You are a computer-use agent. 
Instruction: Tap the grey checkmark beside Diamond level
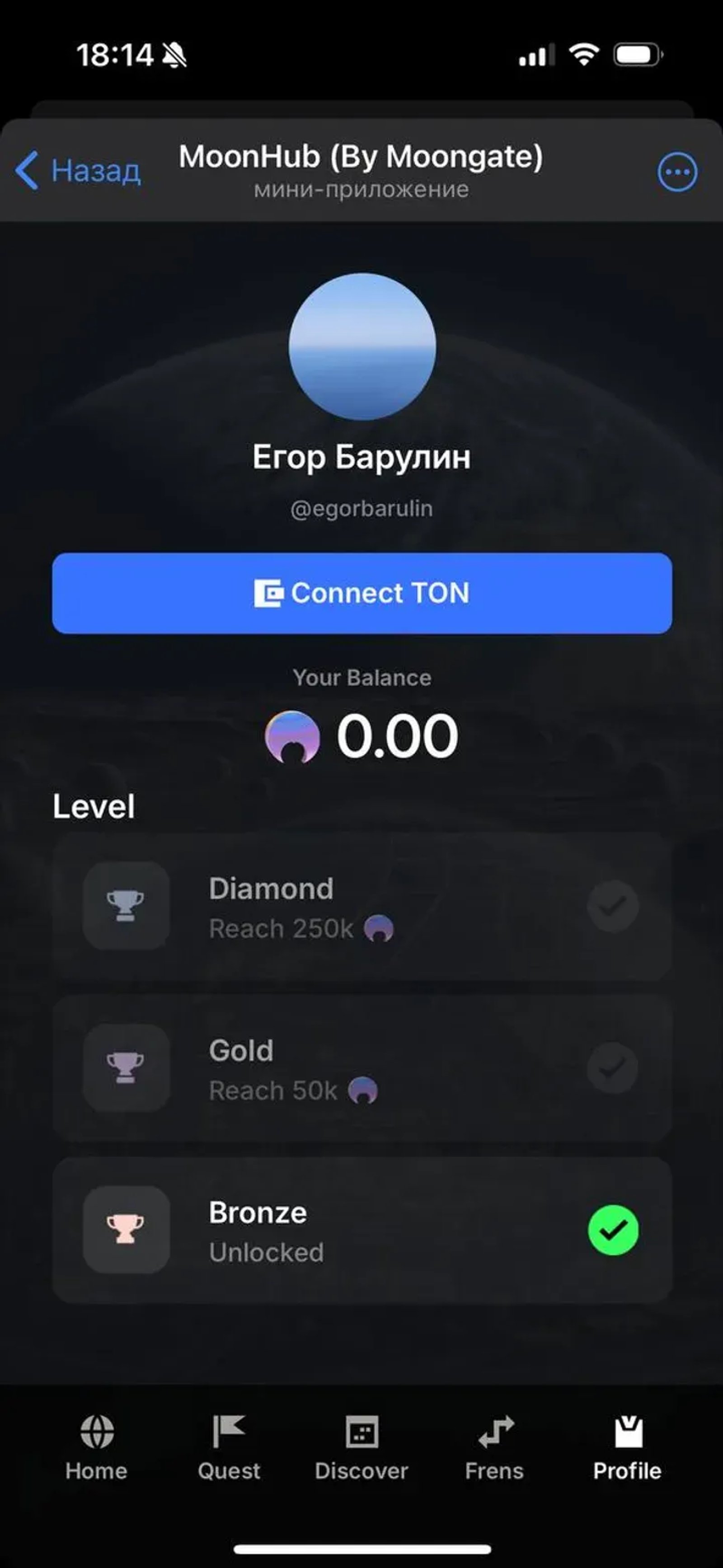coord(612,905)
